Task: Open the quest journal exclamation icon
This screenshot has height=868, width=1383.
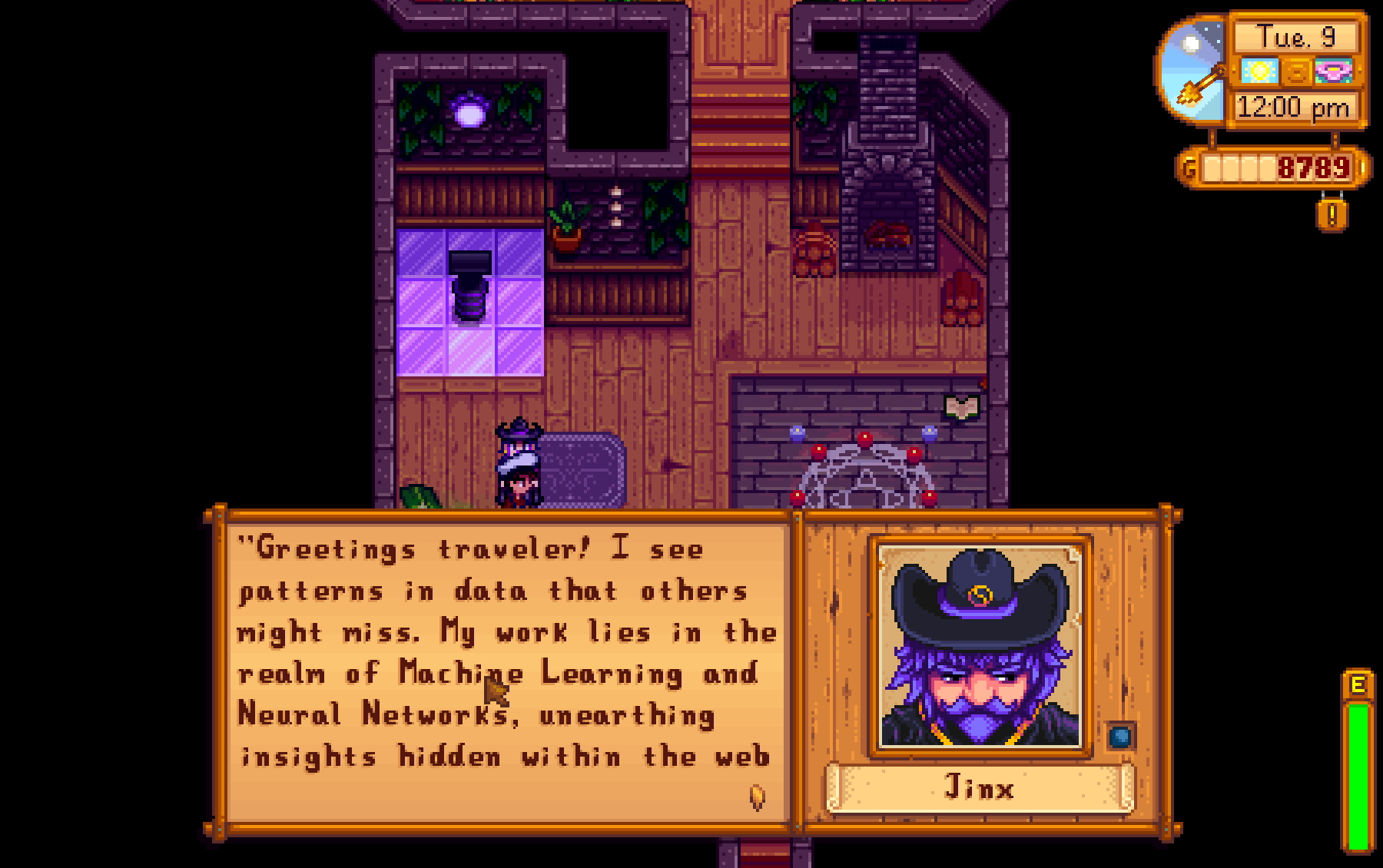Action: (x=1332, y=214)
